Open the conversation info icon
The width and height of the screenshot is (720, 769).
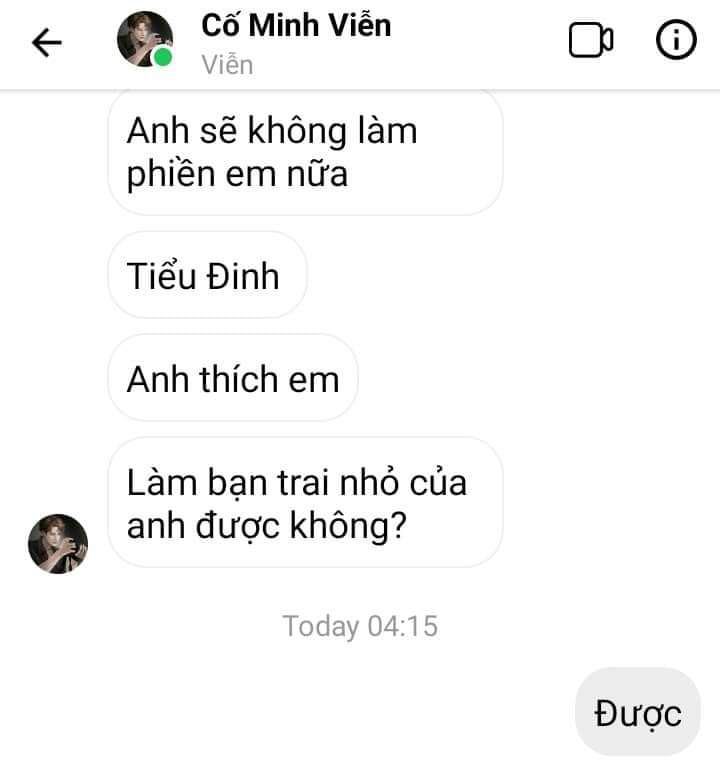click(675, 41)
